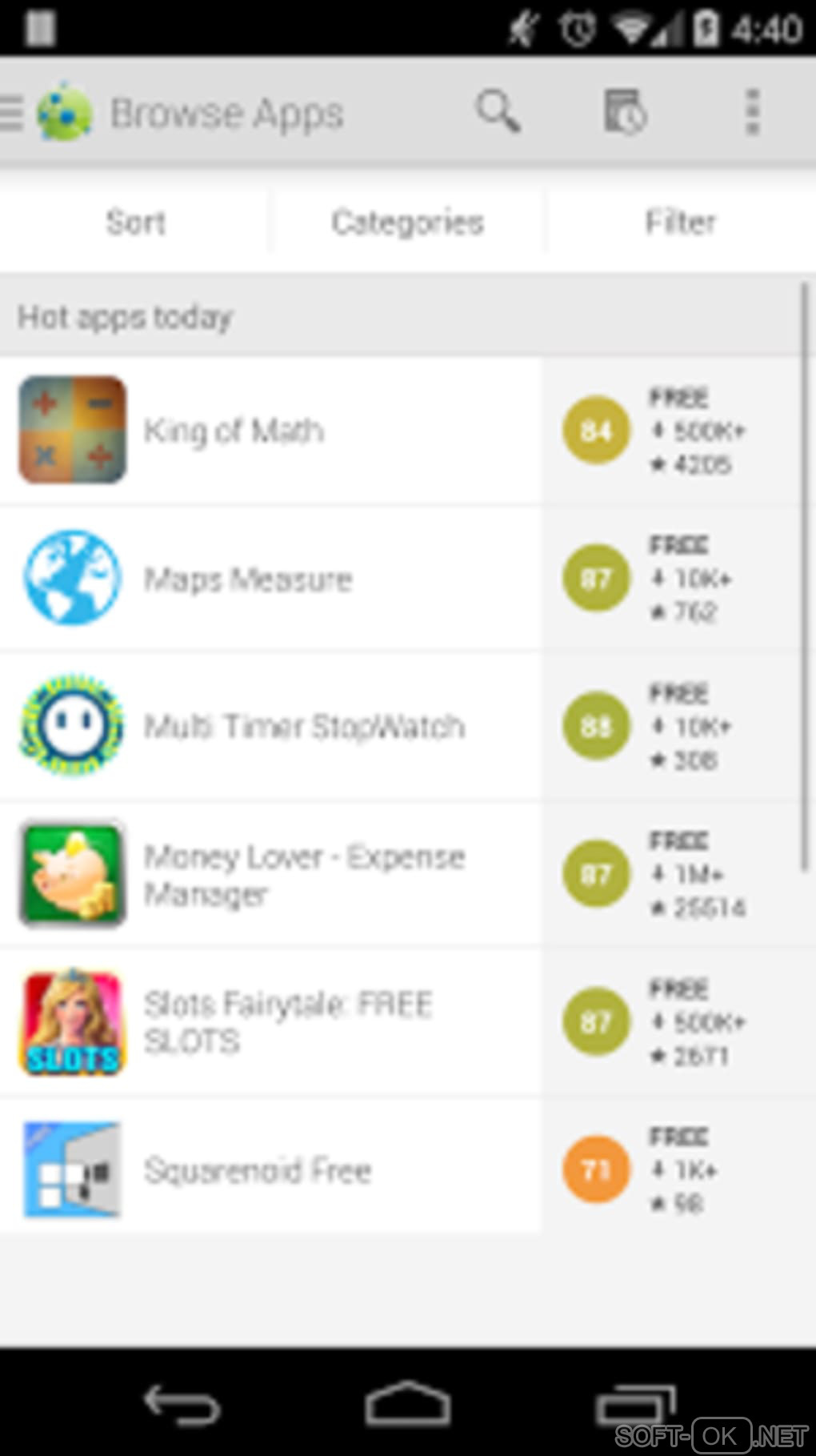This screenshot has height=1456, width=816.
Task: Open the navigation drawer menu
Action: click(x=13, y=112)
